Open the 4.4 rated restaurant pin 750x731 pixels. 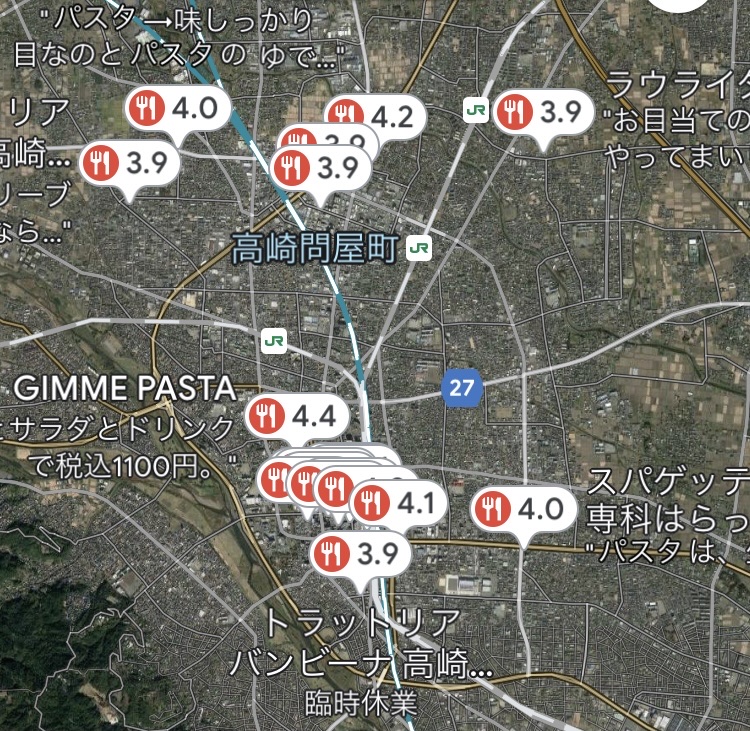coord(298,417)
